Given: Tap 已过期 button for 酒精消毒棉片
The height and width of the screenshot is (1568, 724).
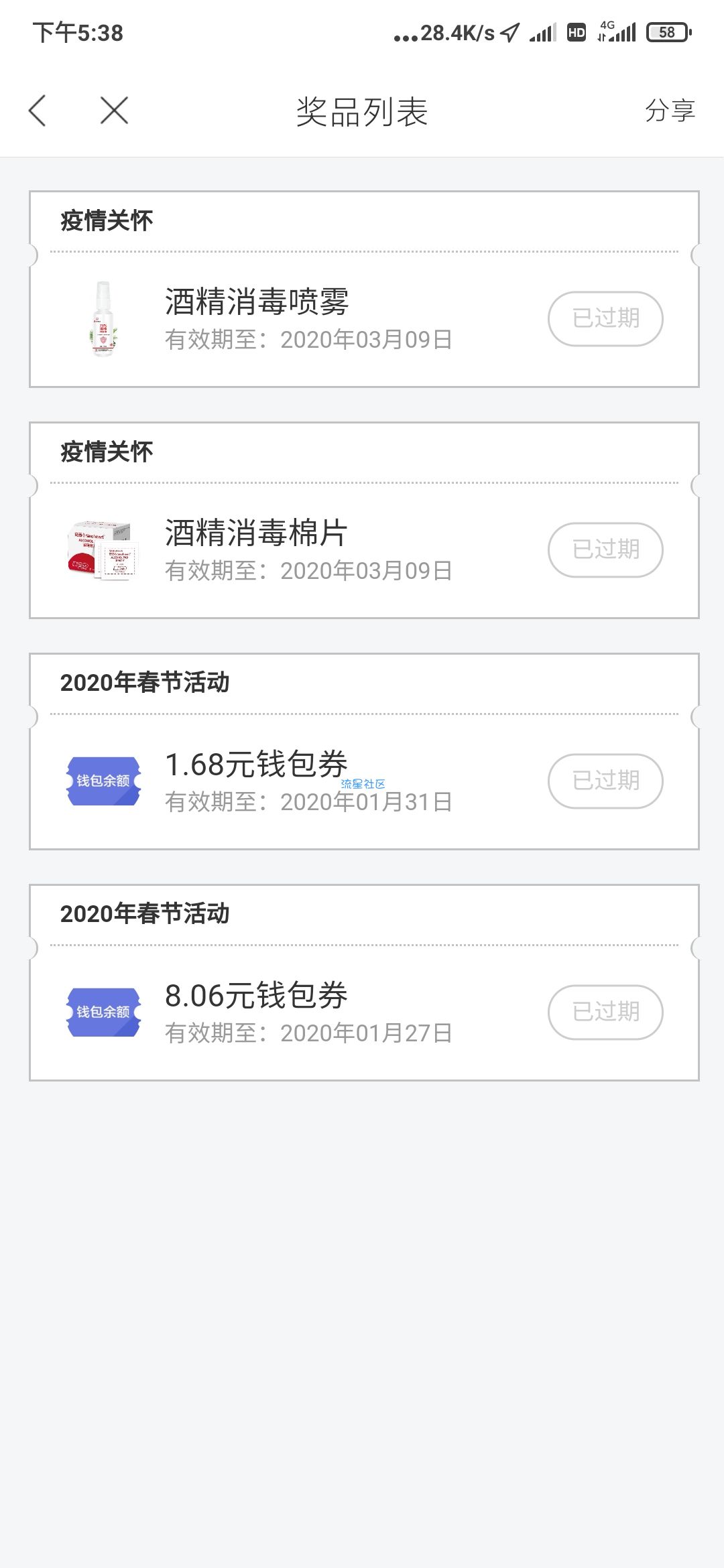Looking at the screenshot, I should [x=605, y=549].
